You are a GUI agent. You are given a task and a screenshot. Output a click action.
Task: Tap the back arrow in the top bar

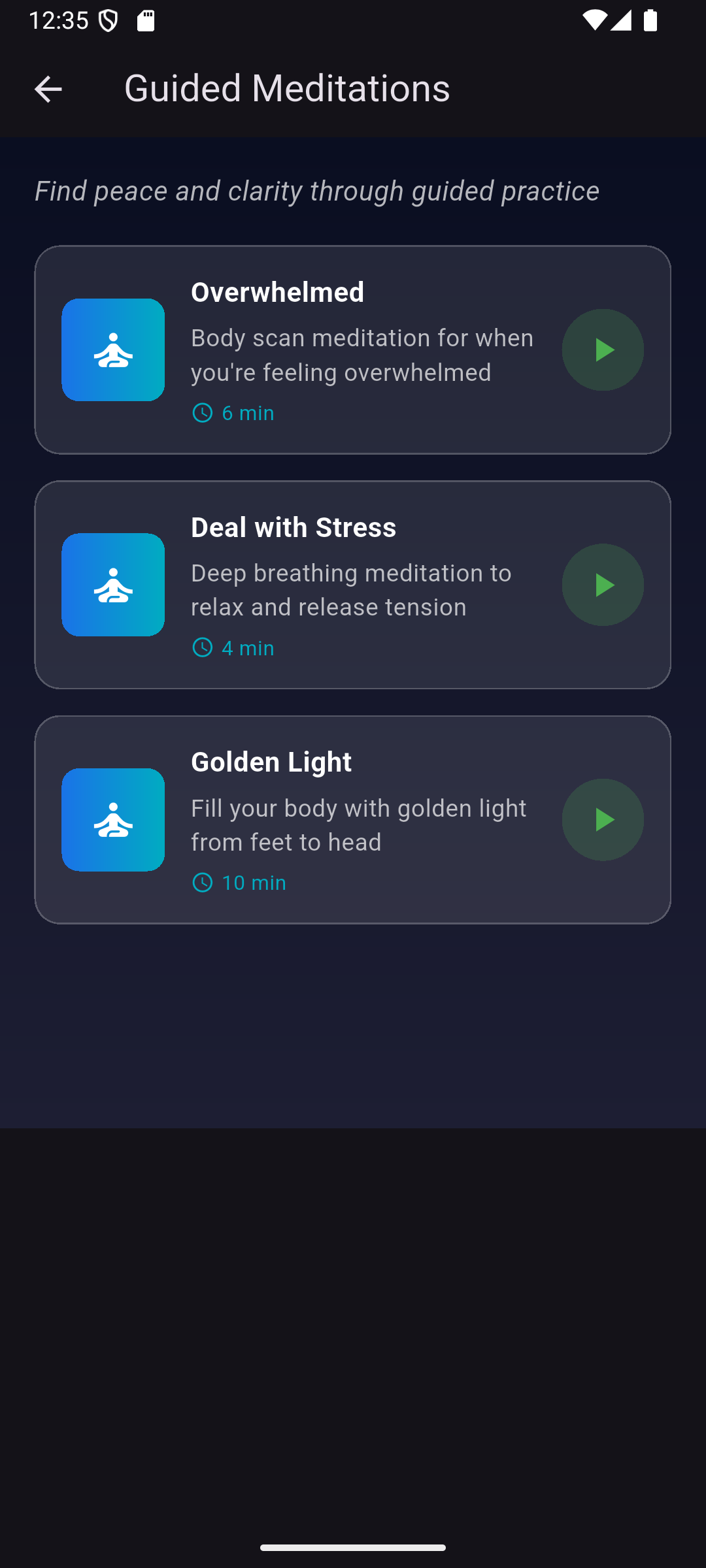click(x=47, y=88)
